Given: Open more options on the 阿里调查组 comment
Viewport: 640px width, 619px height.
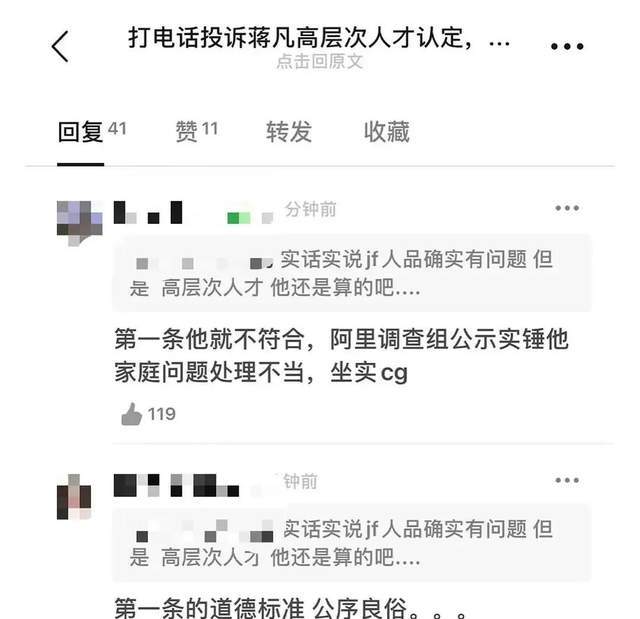Looking at the screenshot, I should coord(567,209).
